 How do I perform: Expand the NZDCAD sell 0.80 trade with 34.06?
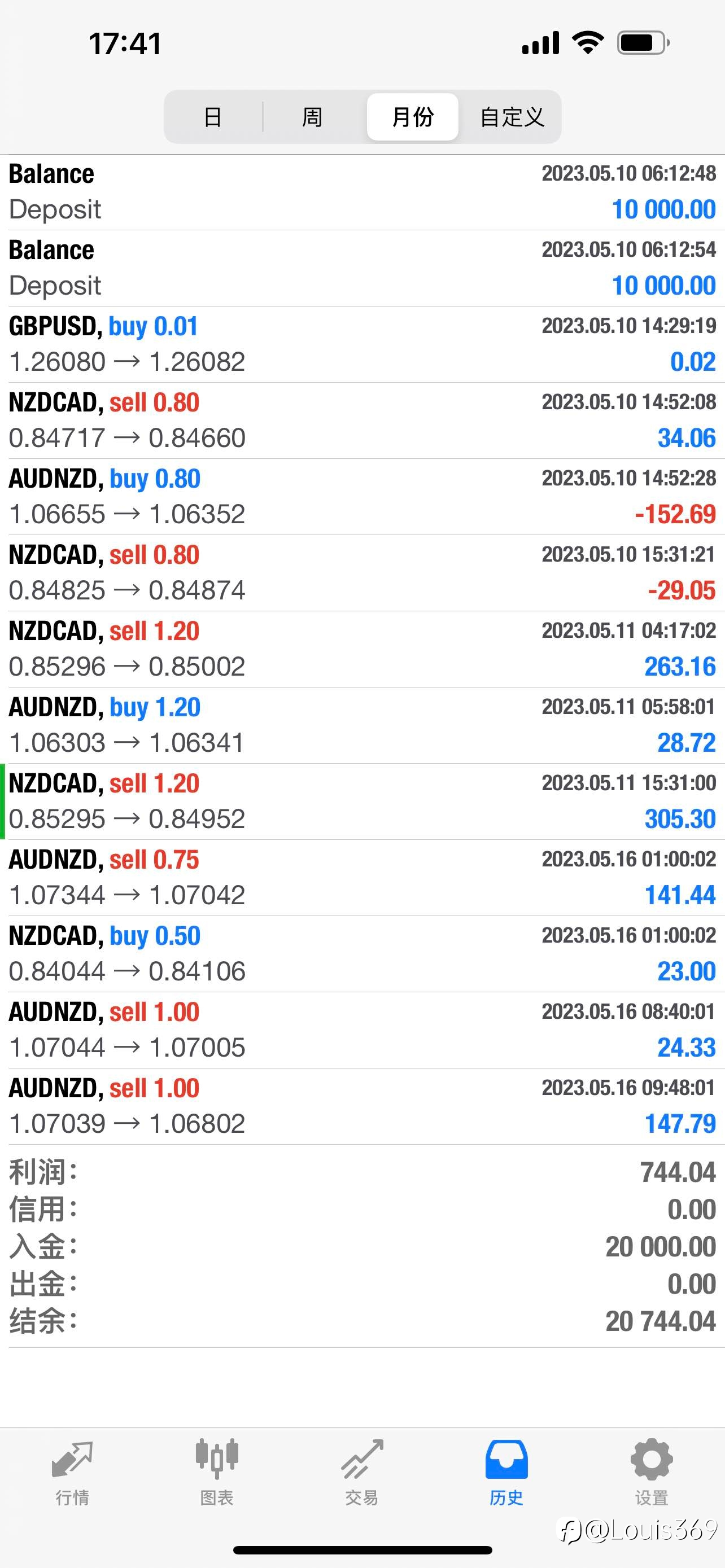362,421
